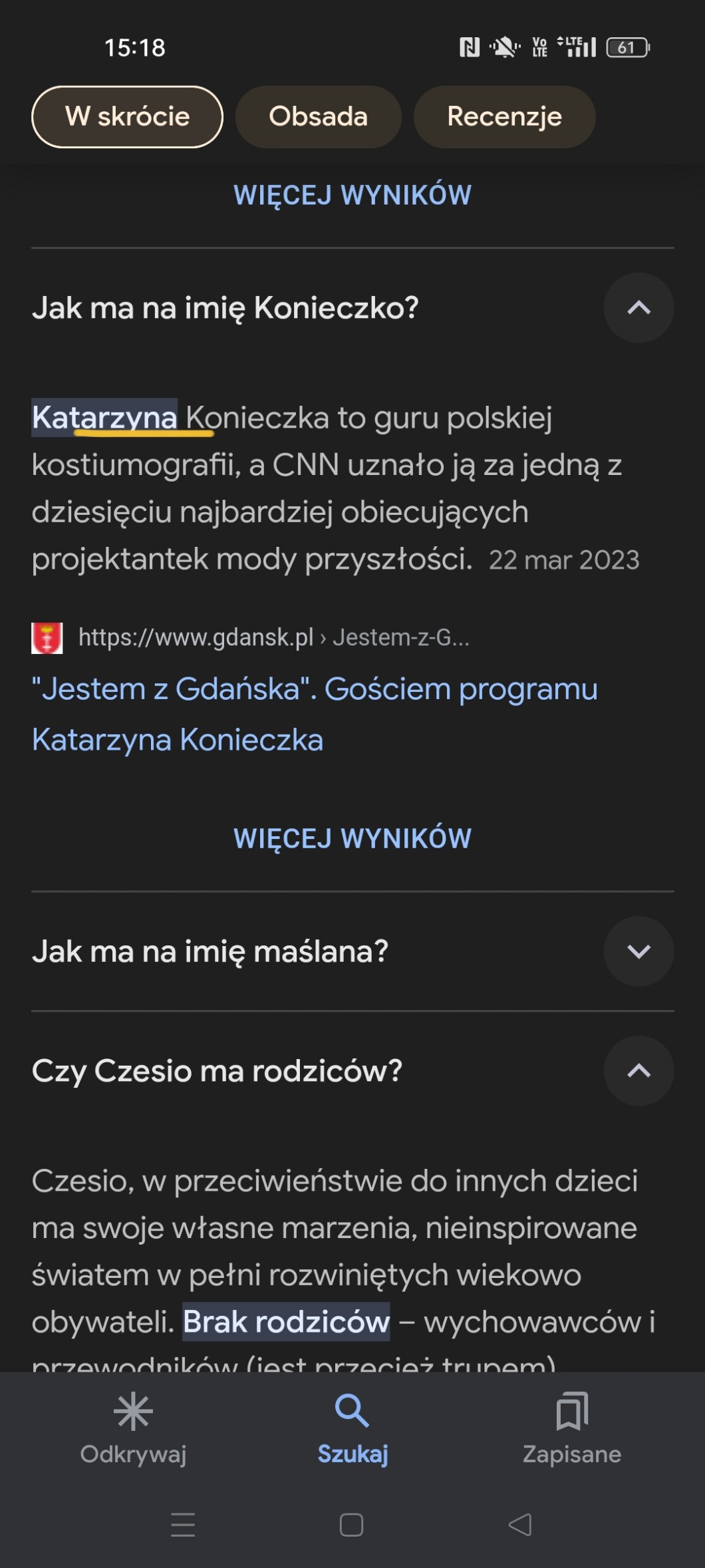705x1568 pixels.
Task: Open the Jestem z Gdańska article link
Action: click(x=314, y=714)
